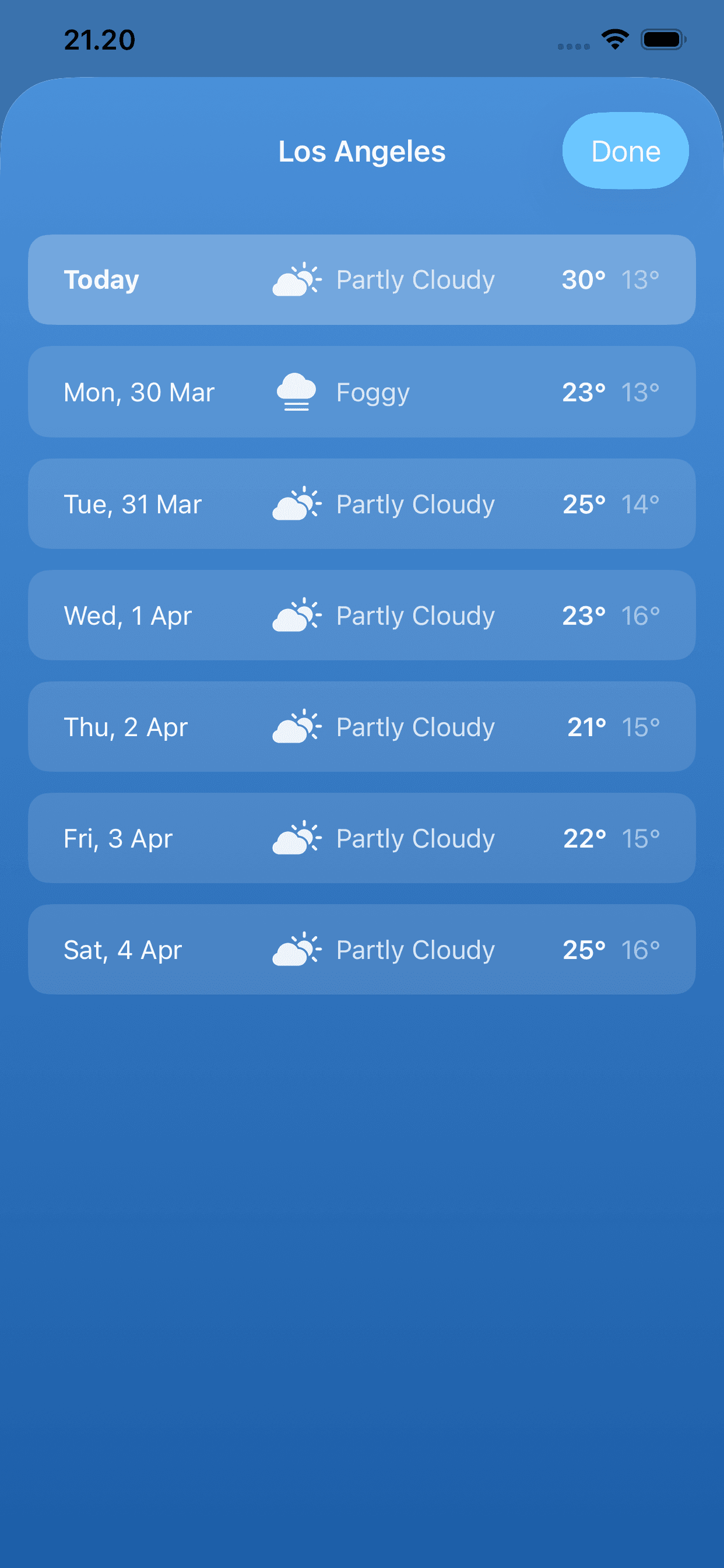Select the partly cloudy icon on Tue, 31 Mar

pos(297,503)
